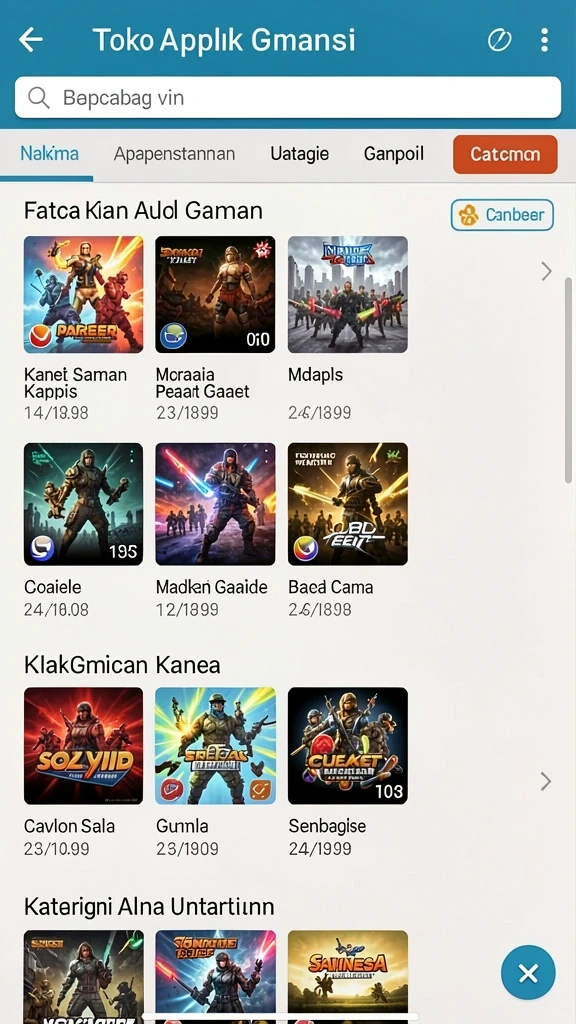
Task: Expand the KlakGmican Kanea row with chevron
Action: tap(546, 781)
